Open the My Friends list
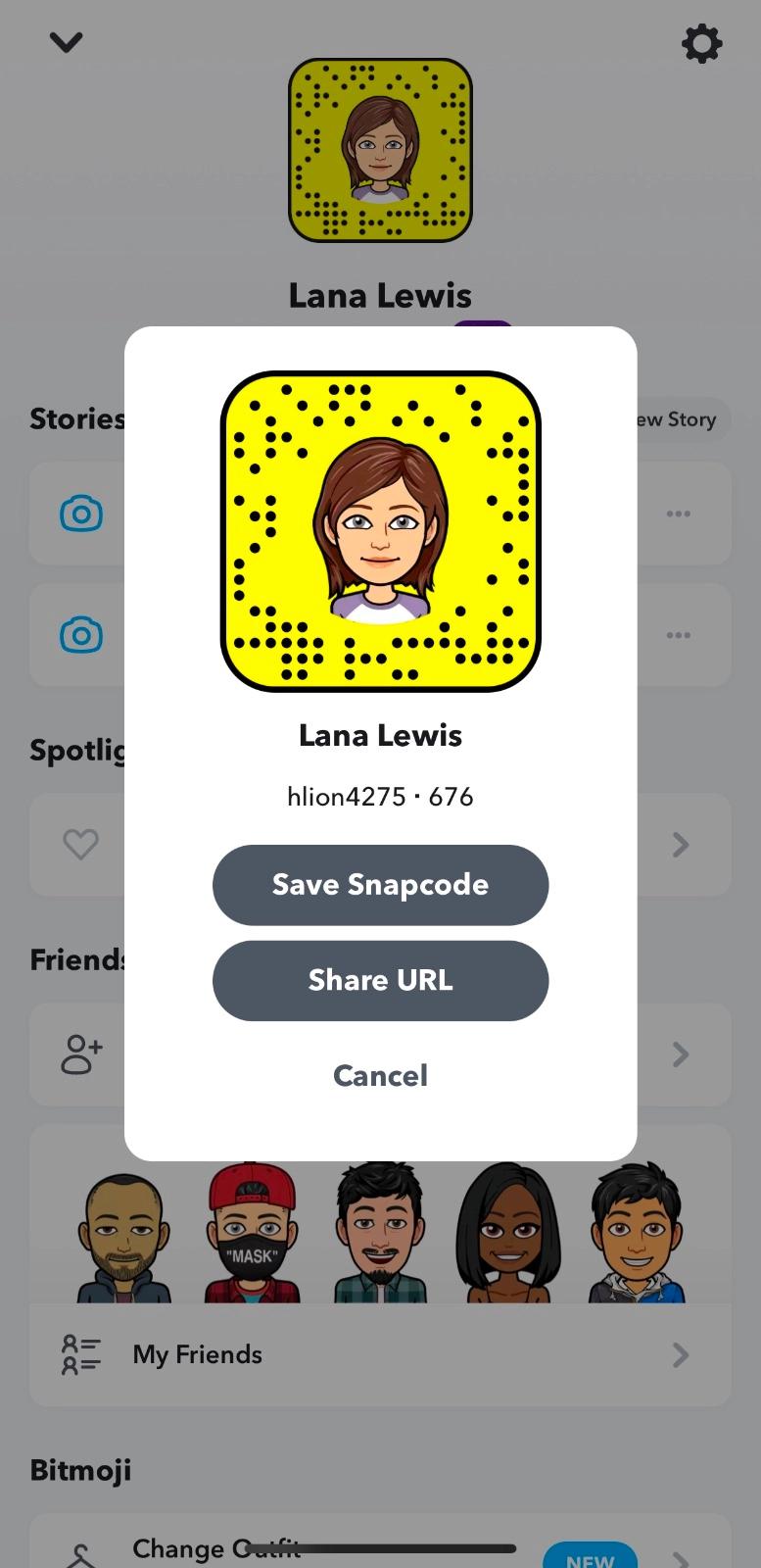 380,1354
